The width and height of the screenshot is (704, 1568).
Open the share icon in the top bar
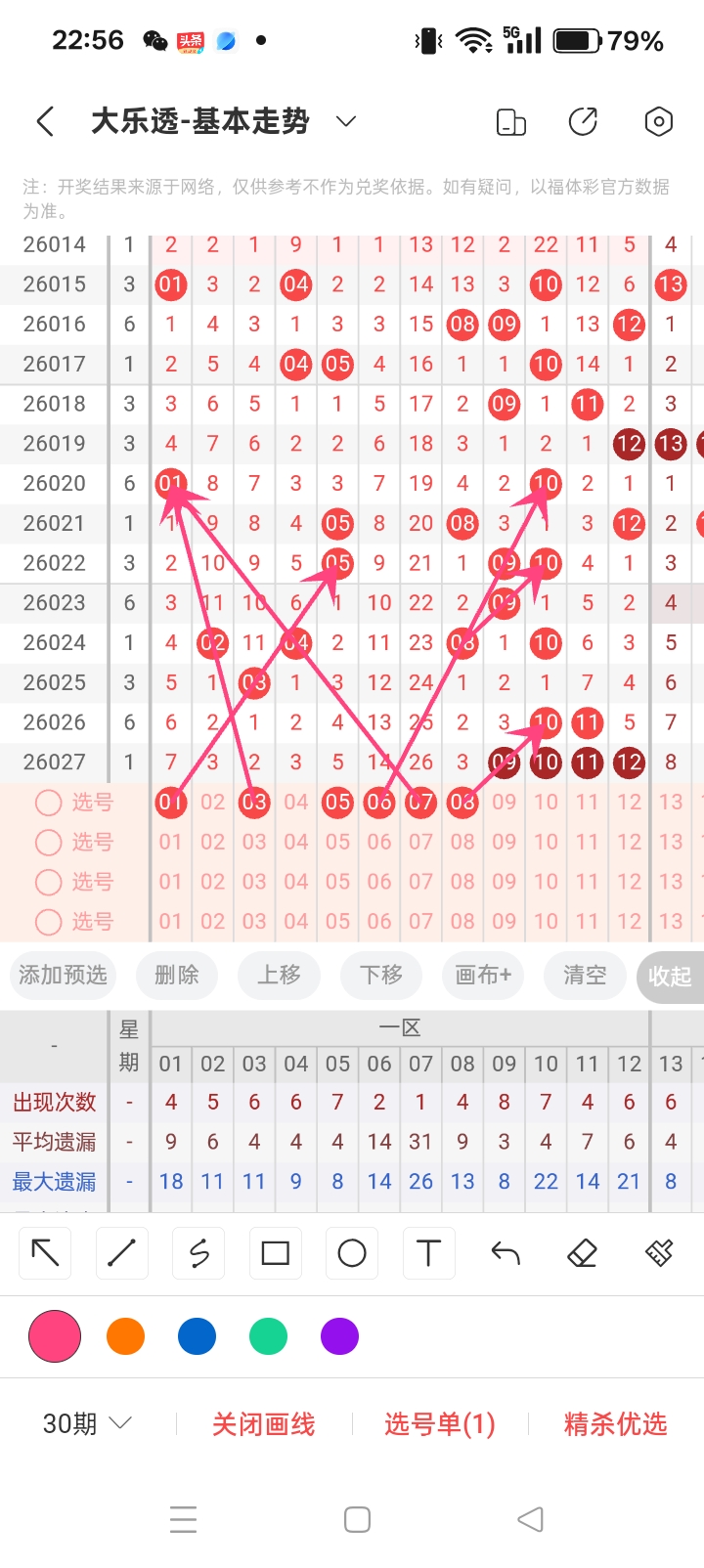coord(583,121)
